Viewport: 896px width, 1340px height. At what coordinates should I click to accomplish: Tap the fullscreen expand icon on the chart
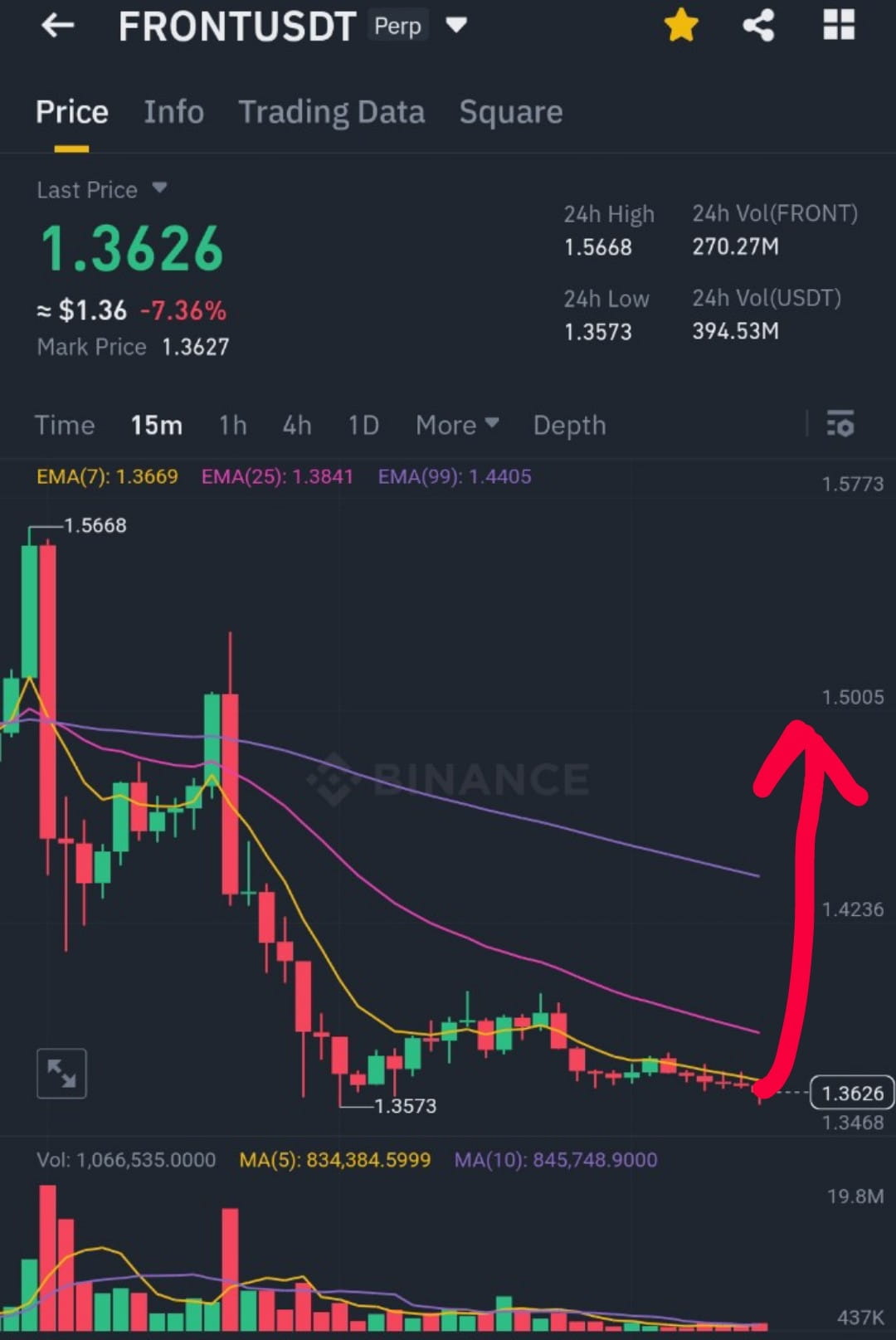click(61, 1072)
